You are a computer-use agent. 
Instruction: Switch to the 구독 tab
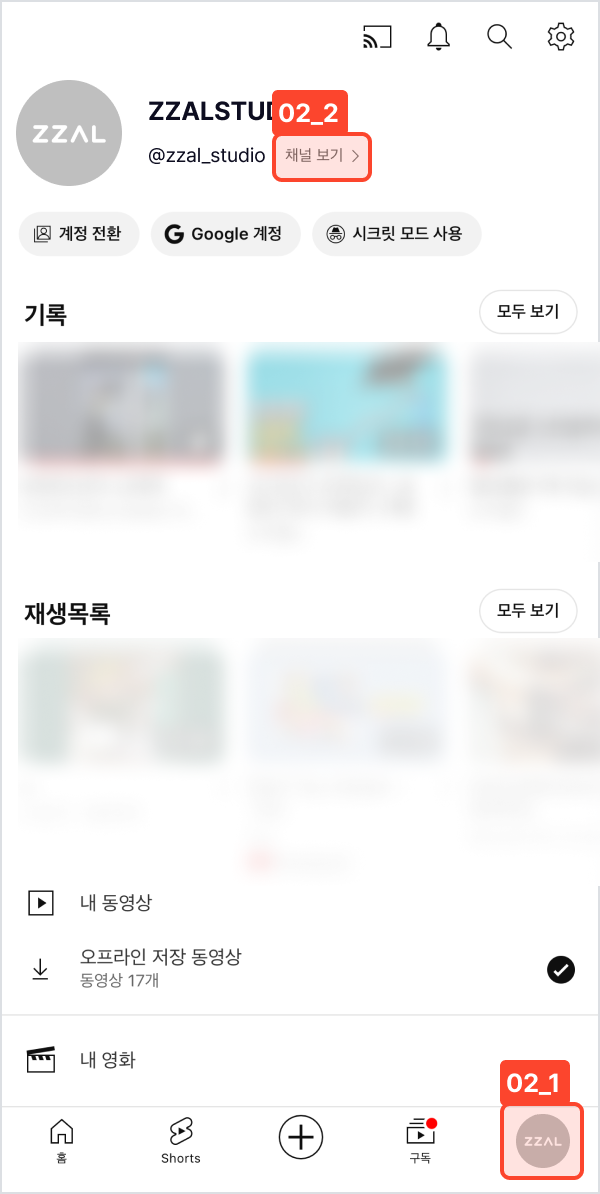pyautogui.click(x=420, y=1140)
